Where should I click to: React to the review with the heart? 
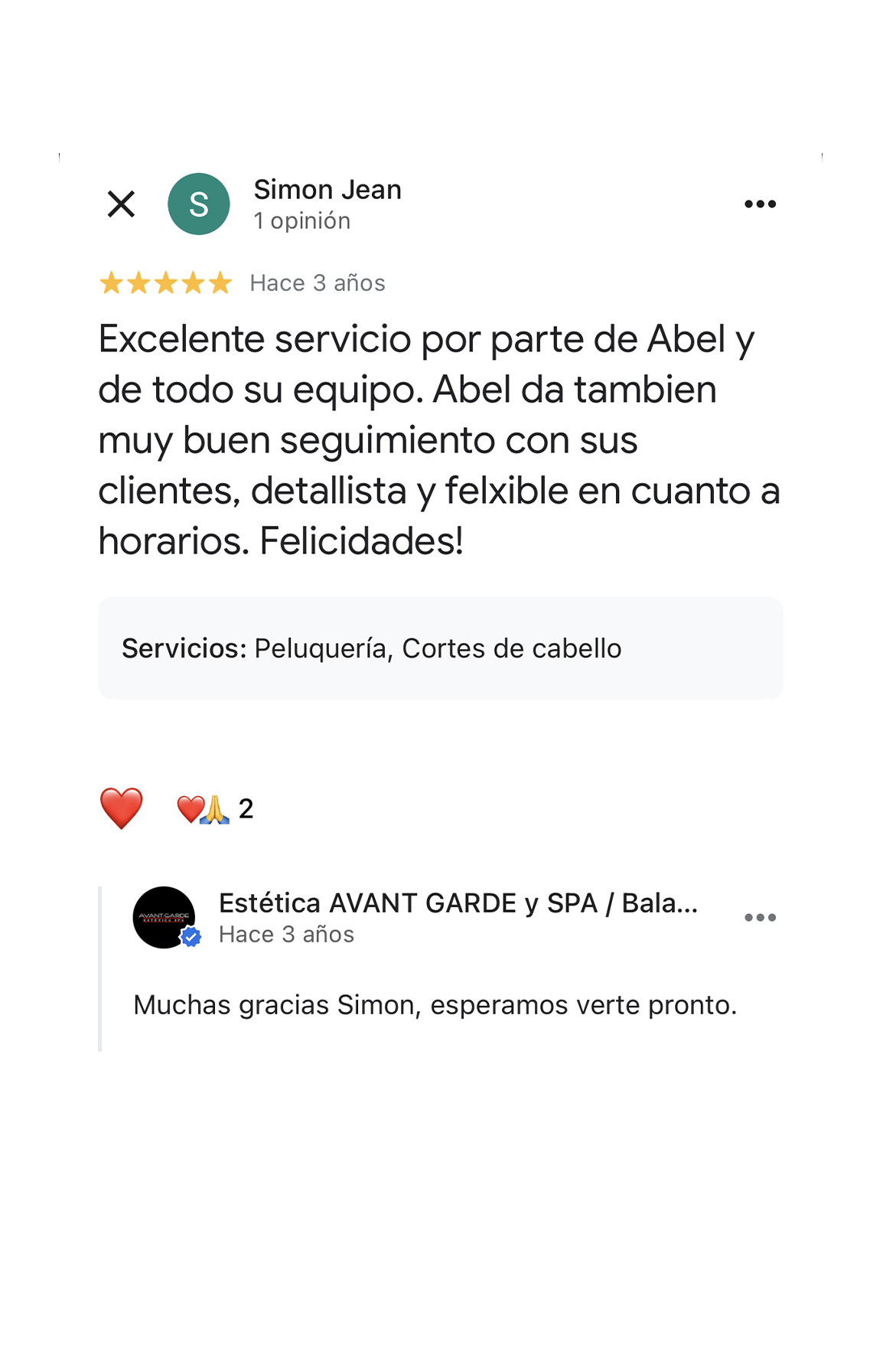121,808
